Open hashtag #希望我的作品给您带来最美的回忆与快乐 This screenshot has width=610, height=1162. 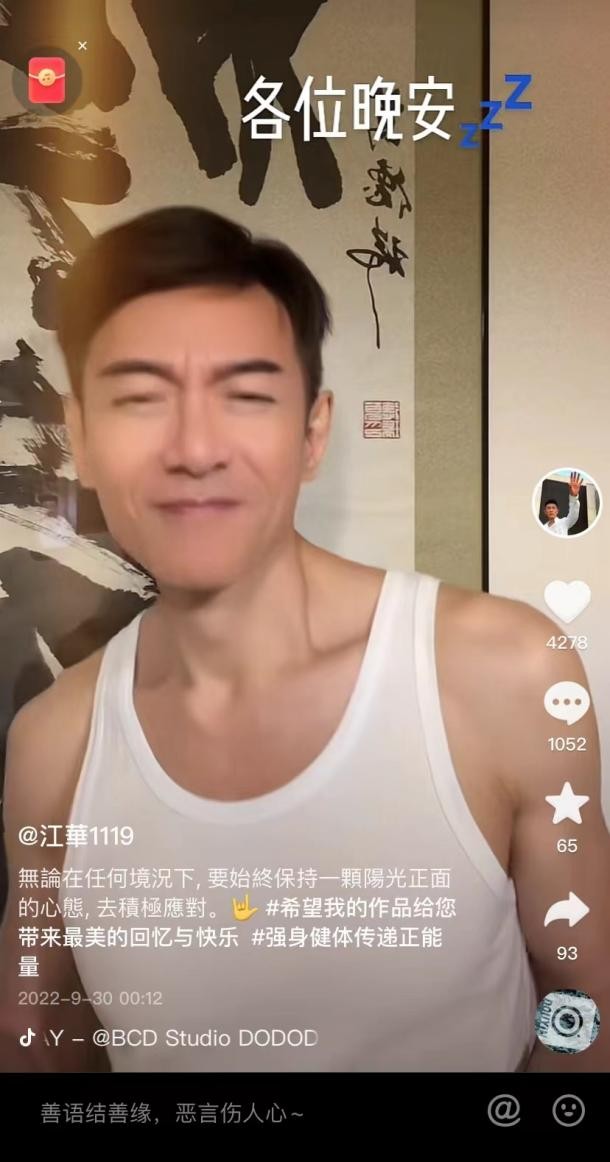click(360, 908)
